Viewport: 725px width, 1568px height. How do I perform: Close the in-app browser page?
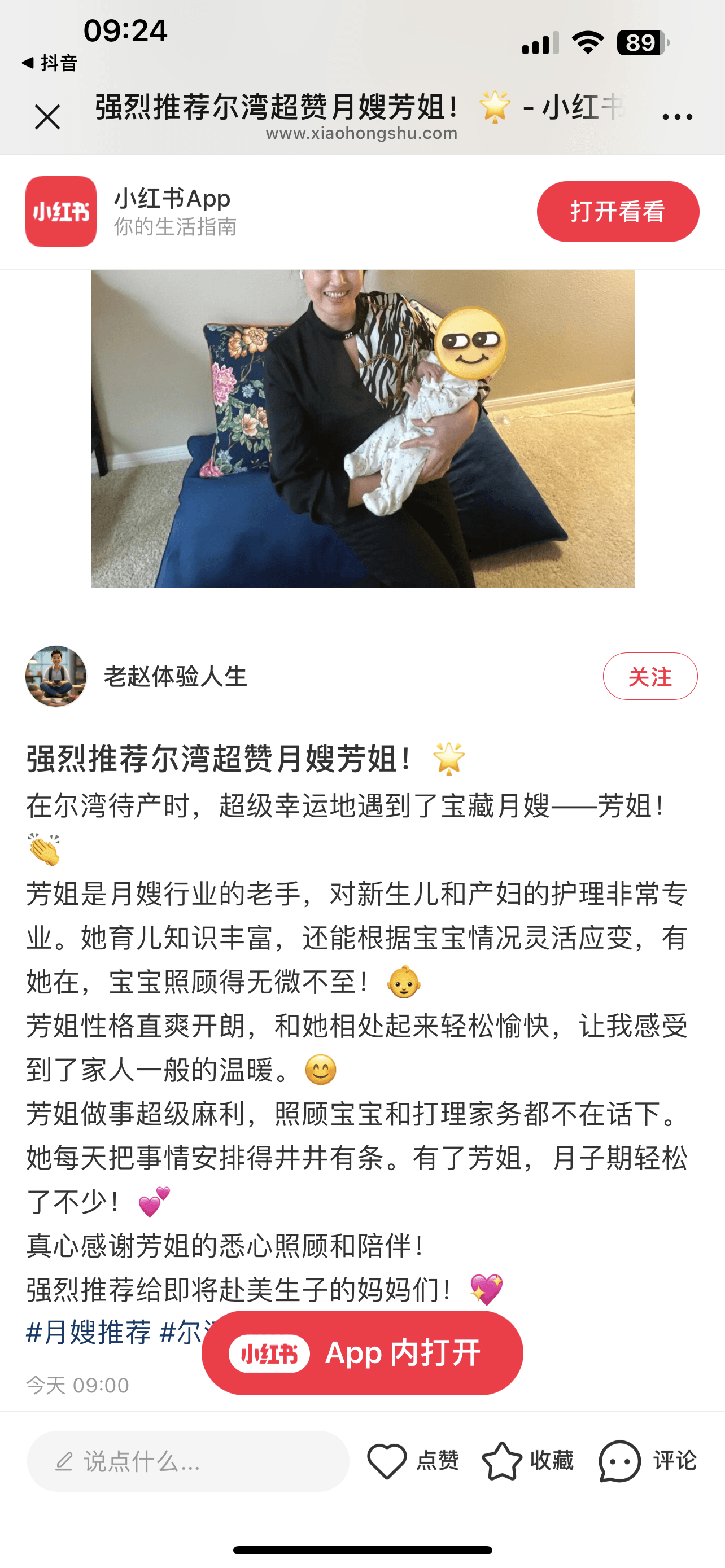click(x=47, y=117)
